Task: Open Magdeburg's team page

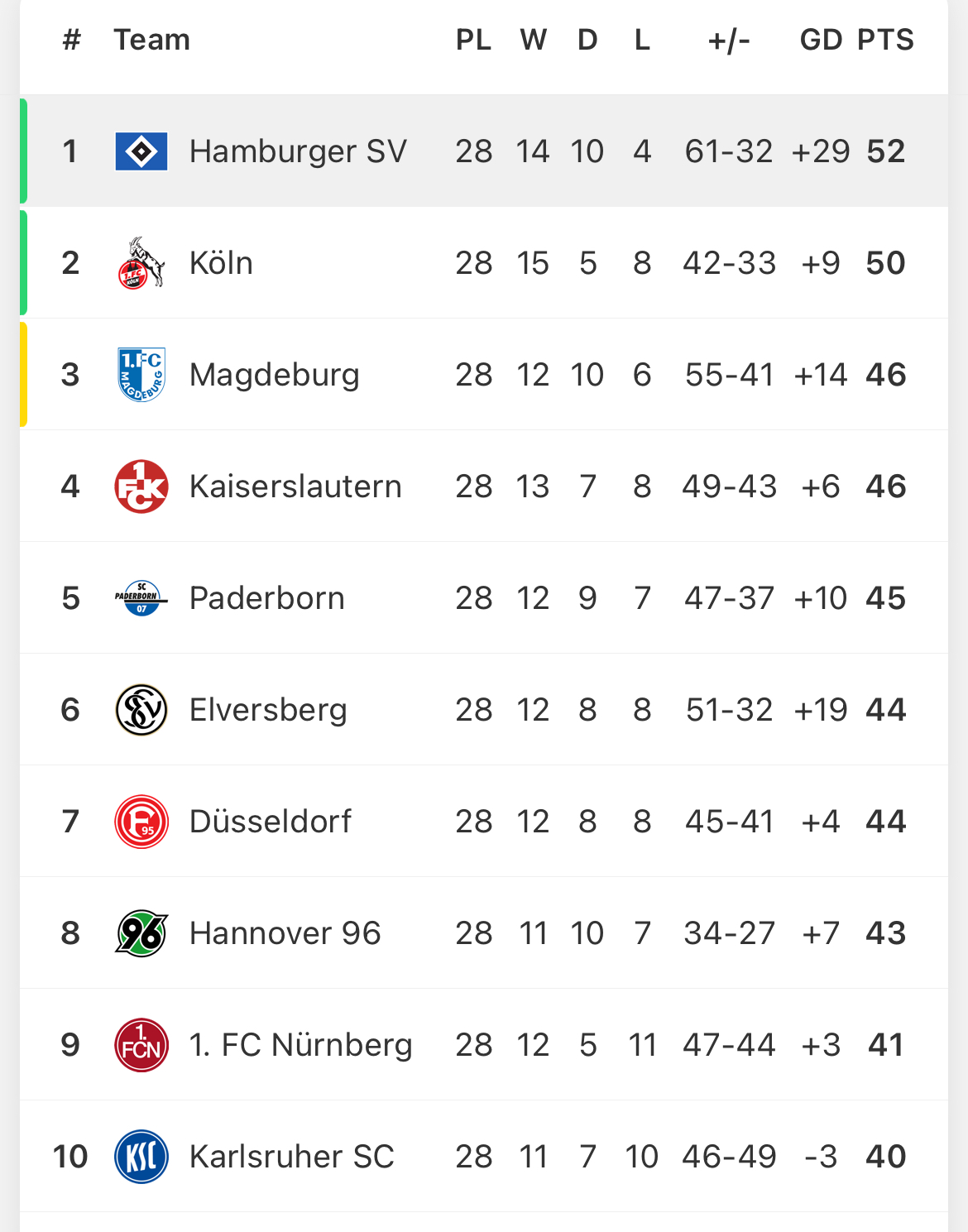Action: [x=274, y=375]
